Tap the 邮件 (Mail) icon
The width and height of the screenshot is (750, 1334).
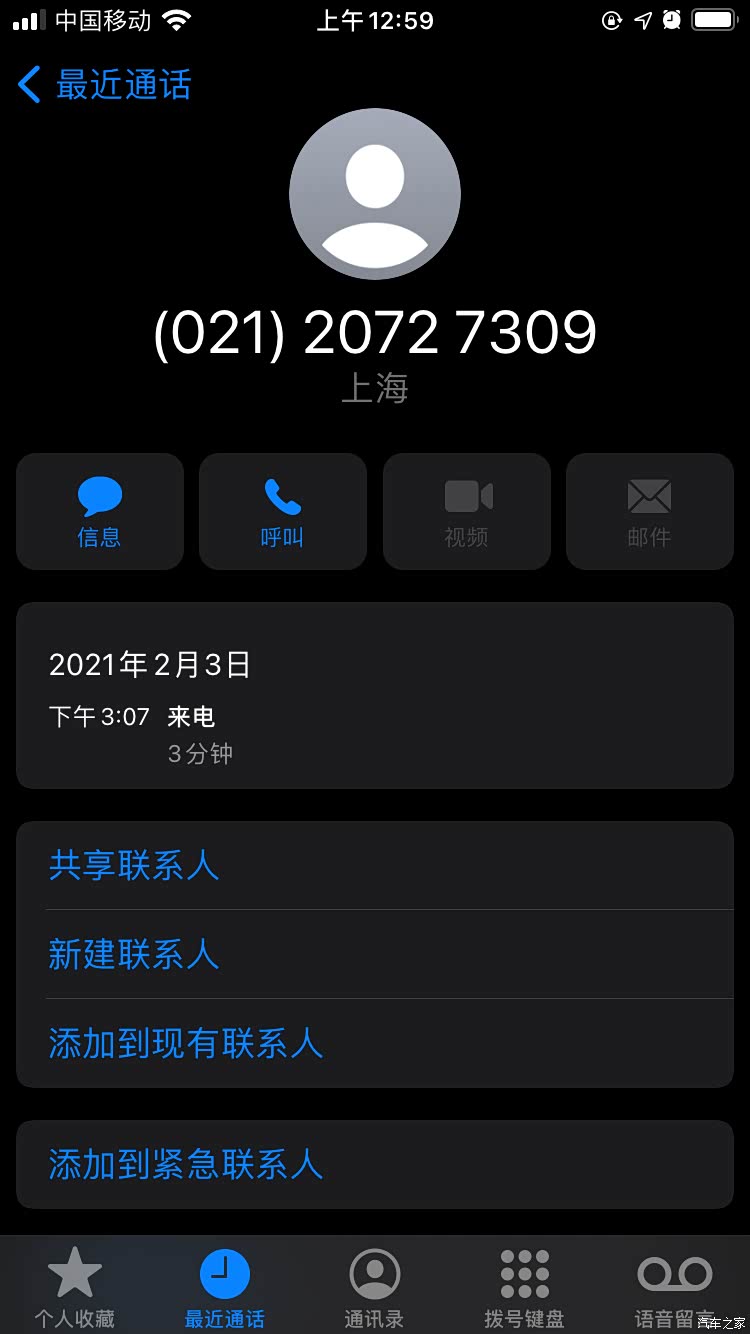click(x=649, y=510)
